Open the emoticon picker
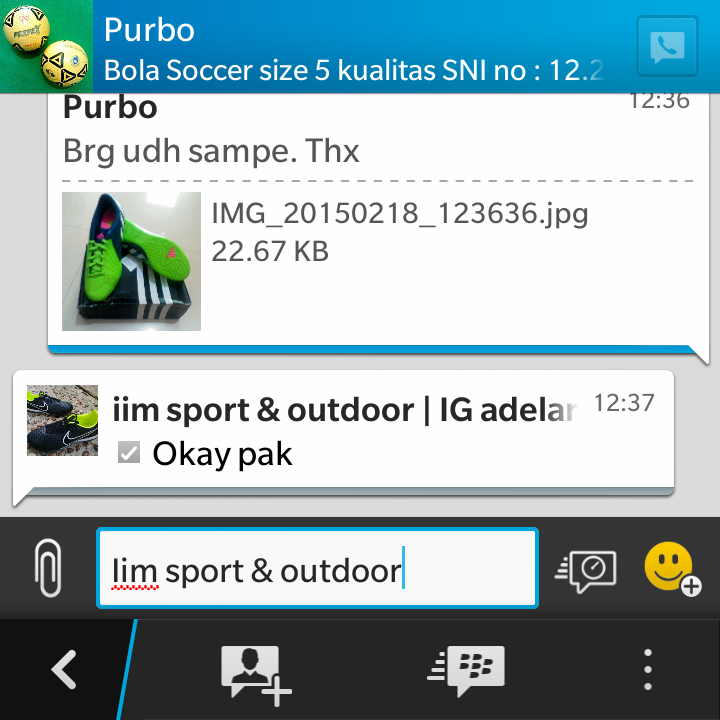This screenshot has width=720, height=720. 671,569
